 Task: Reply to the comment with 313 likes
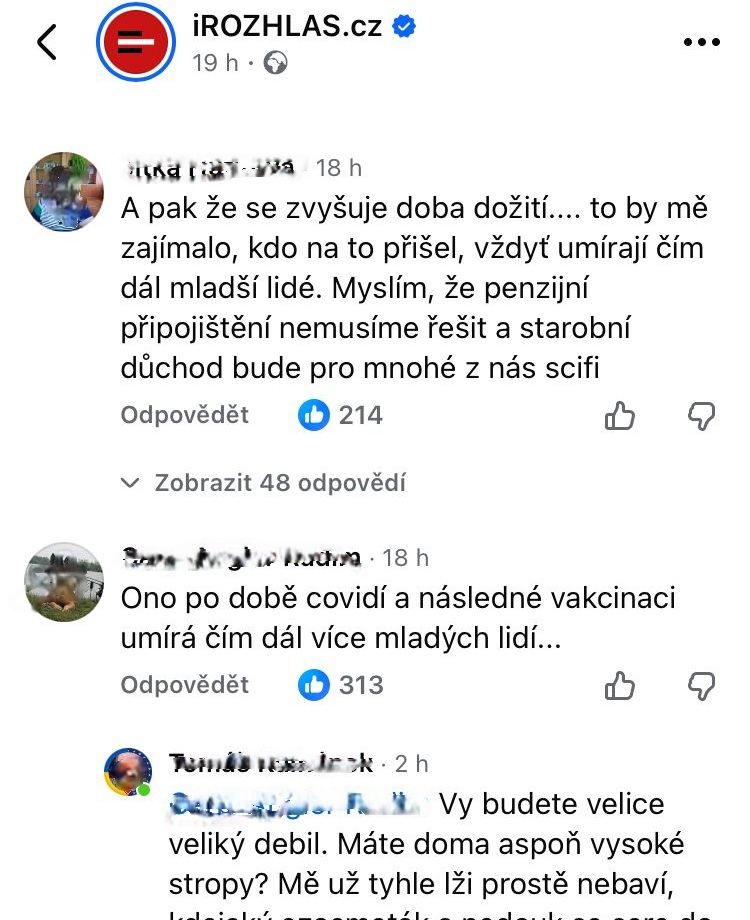point(185,685)
